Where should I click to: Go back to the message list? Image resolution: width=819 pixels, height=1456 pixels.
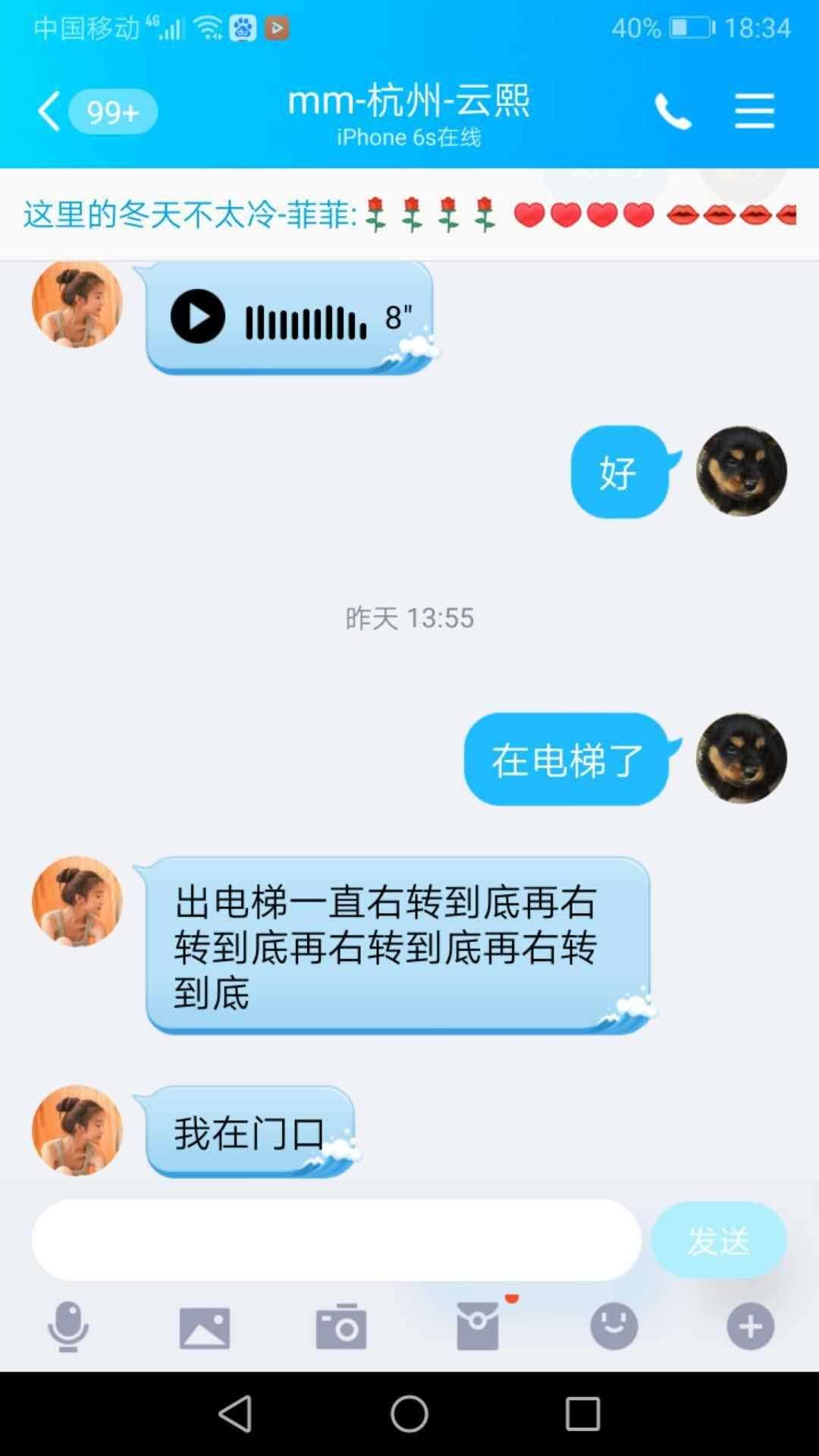(50, 111)
